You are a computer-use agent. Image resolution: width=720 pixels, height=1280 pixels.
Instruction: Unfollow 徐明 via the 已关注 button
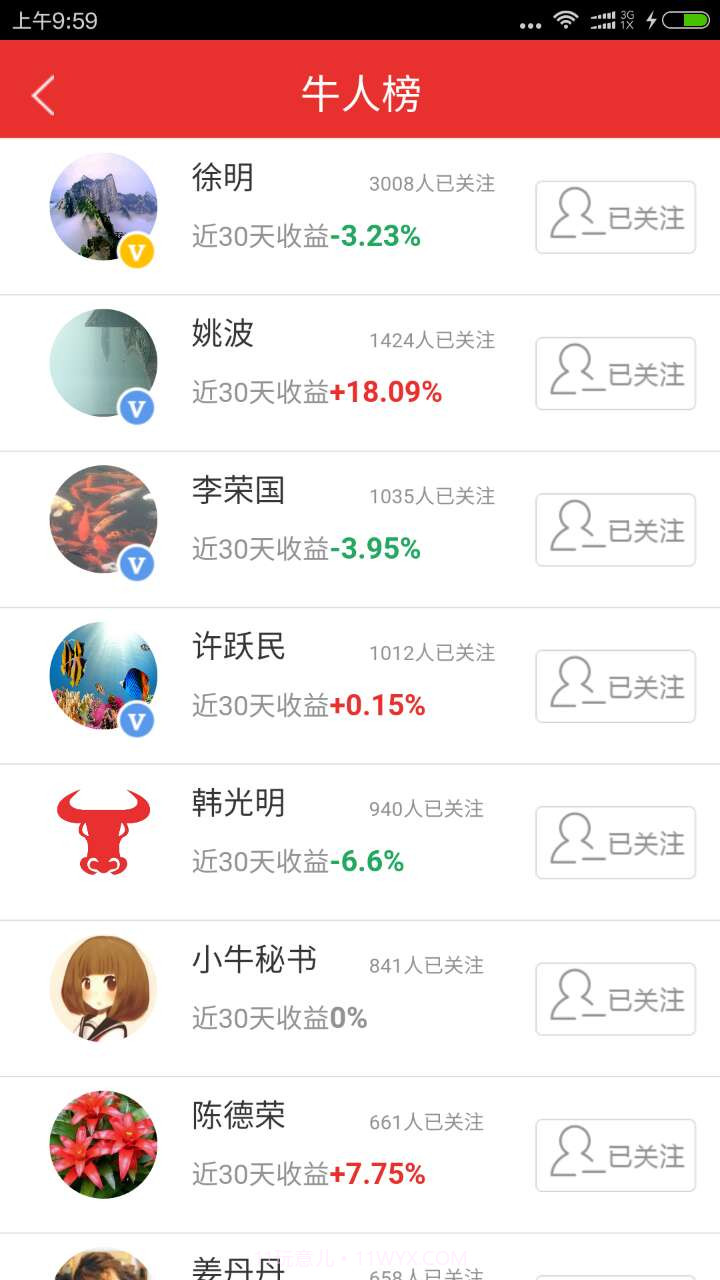tap(615, 217)
